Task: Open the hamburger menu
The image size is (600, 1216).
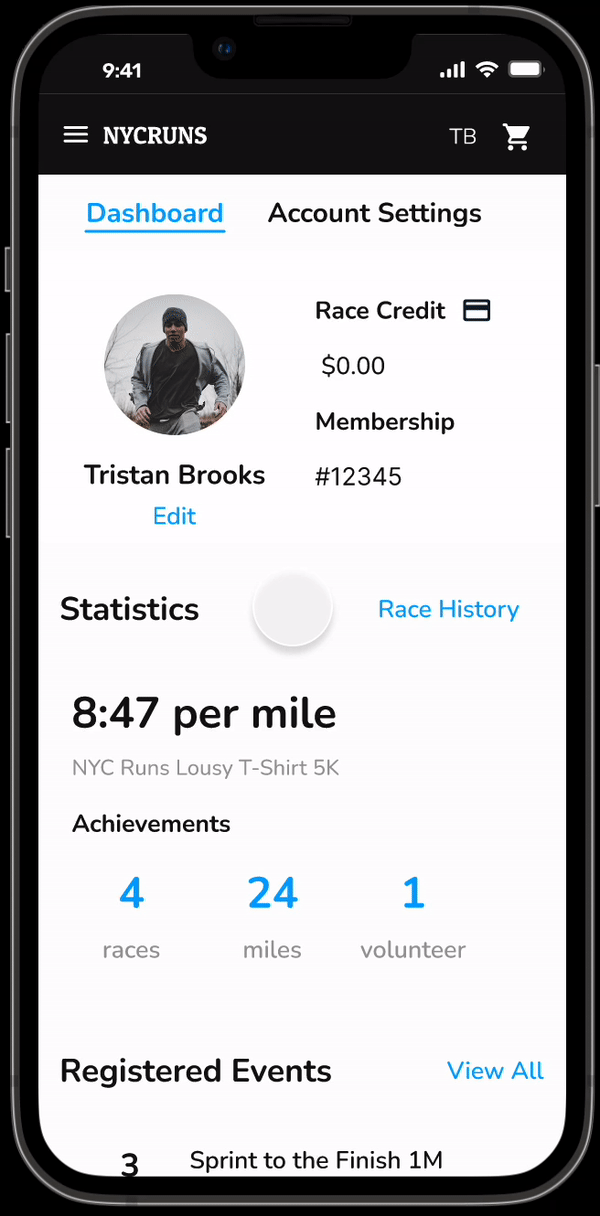Action: [x=76, y=135]
